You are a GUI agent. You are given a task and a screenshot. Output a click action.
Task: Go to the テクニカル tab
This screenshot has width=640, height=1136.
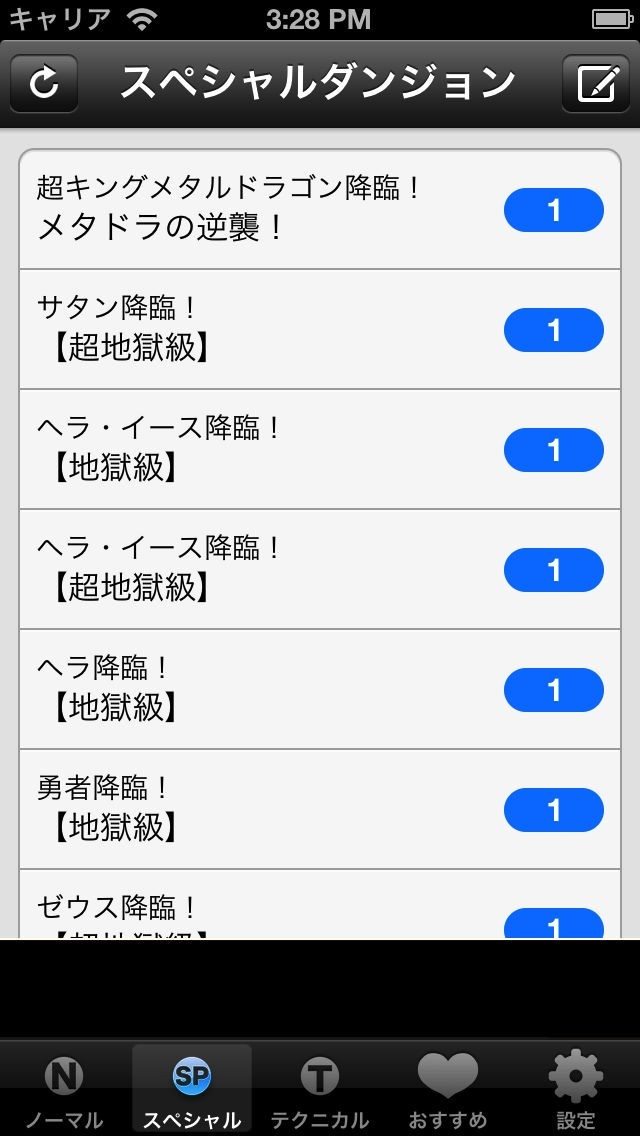pos(320,1090)
